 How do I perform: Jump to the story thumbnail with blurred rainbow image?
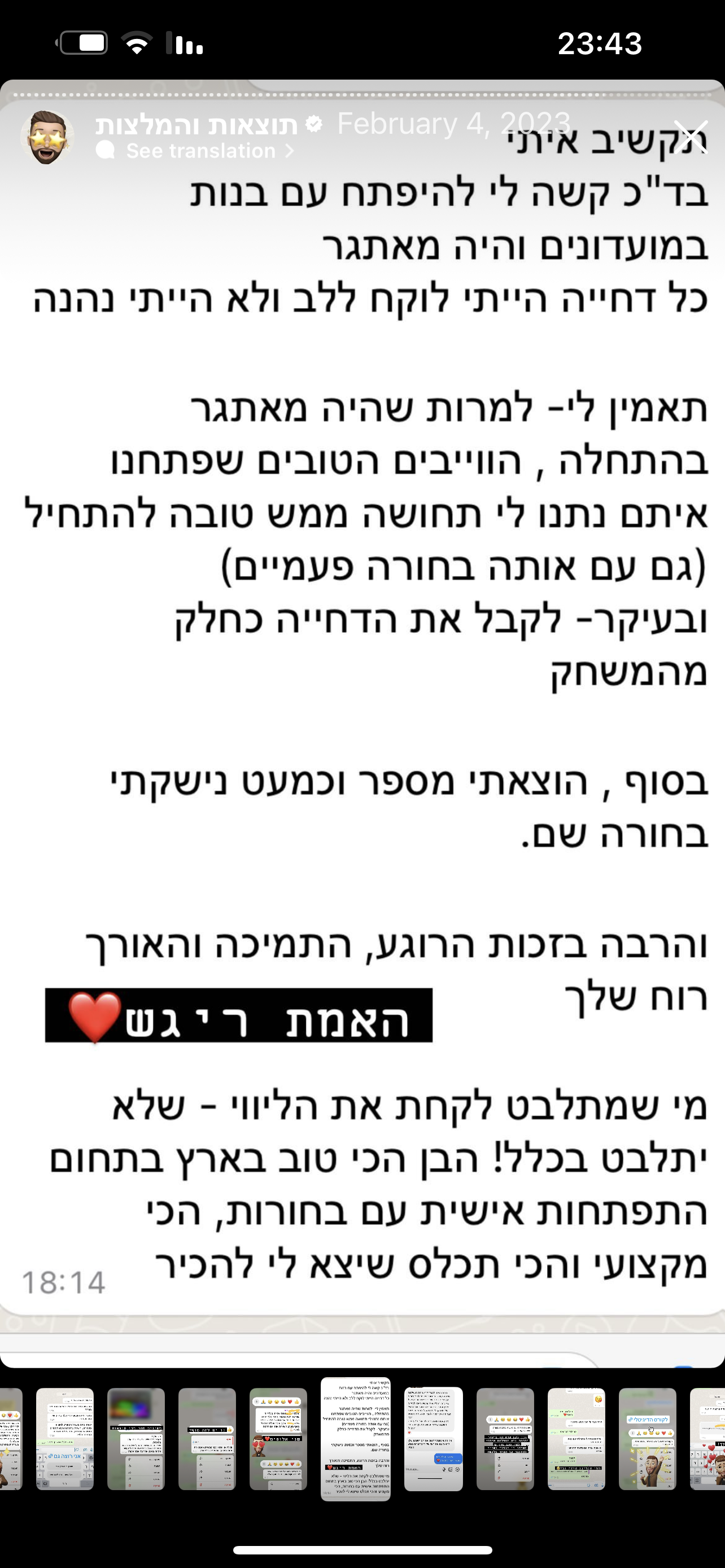click(x=136, y=1439)
